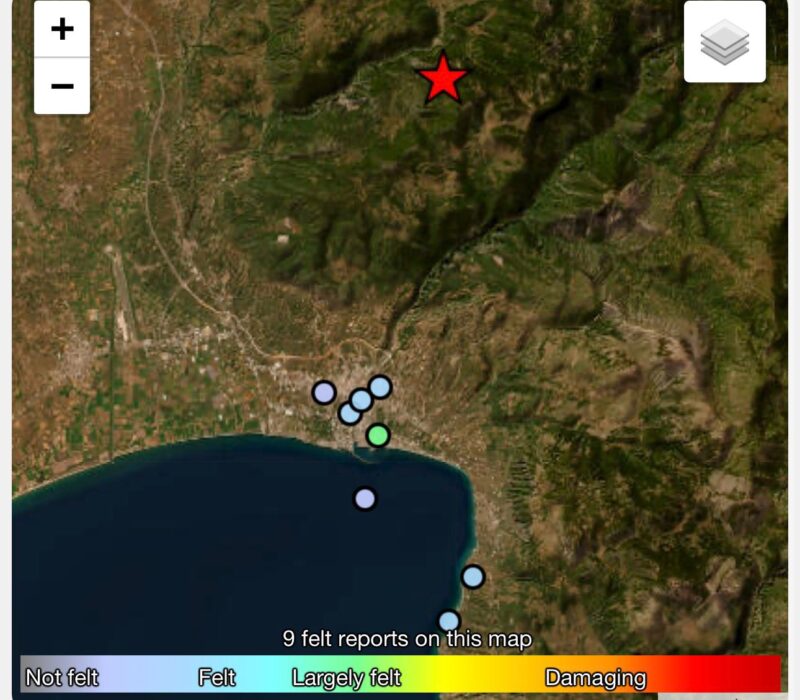Select the green felt report marker
This screenshot has height=700, width=800.
pos(377,435)
